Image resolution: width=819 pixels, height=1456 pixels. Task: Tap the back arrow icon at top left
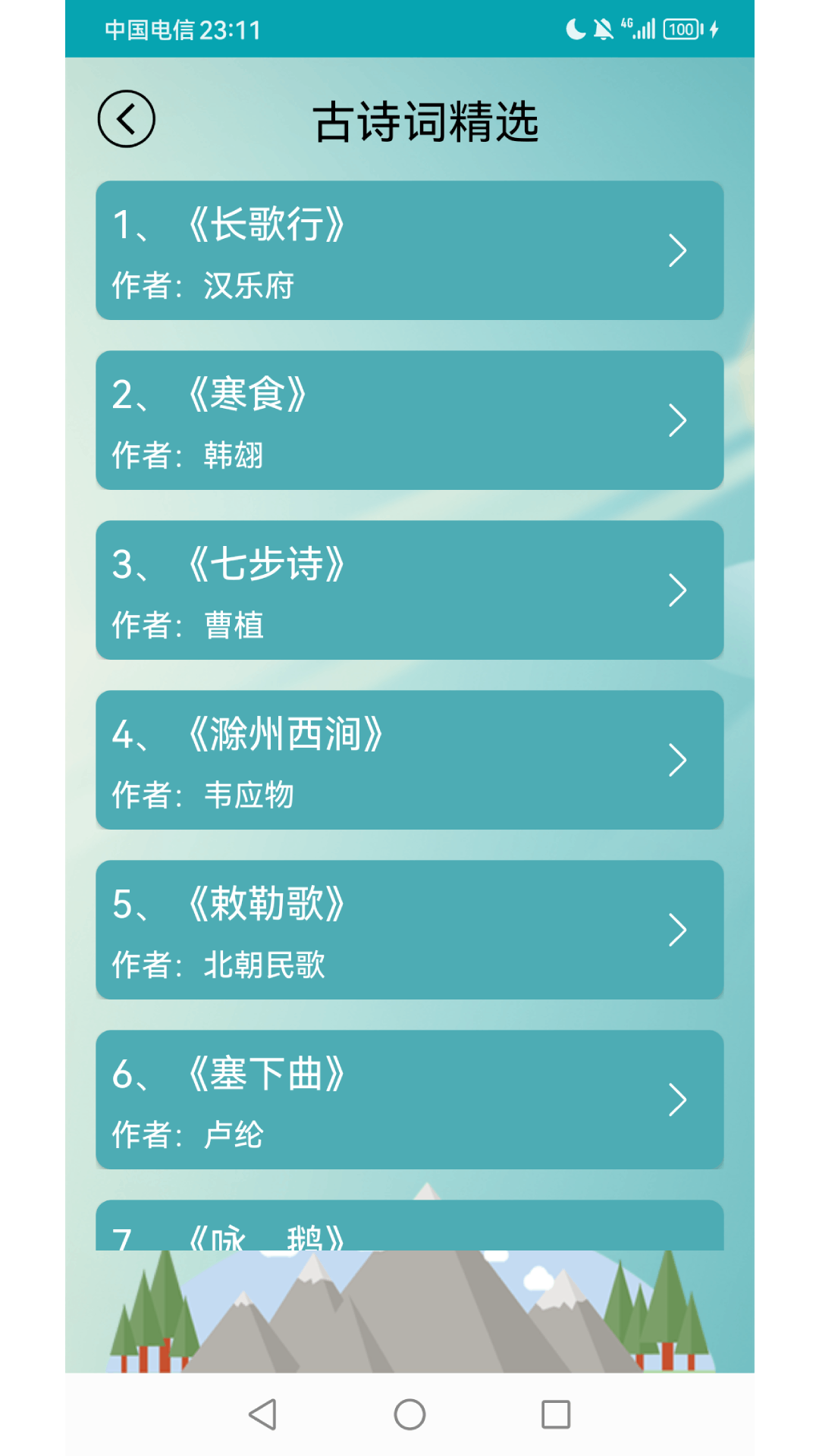coord(126,119)
